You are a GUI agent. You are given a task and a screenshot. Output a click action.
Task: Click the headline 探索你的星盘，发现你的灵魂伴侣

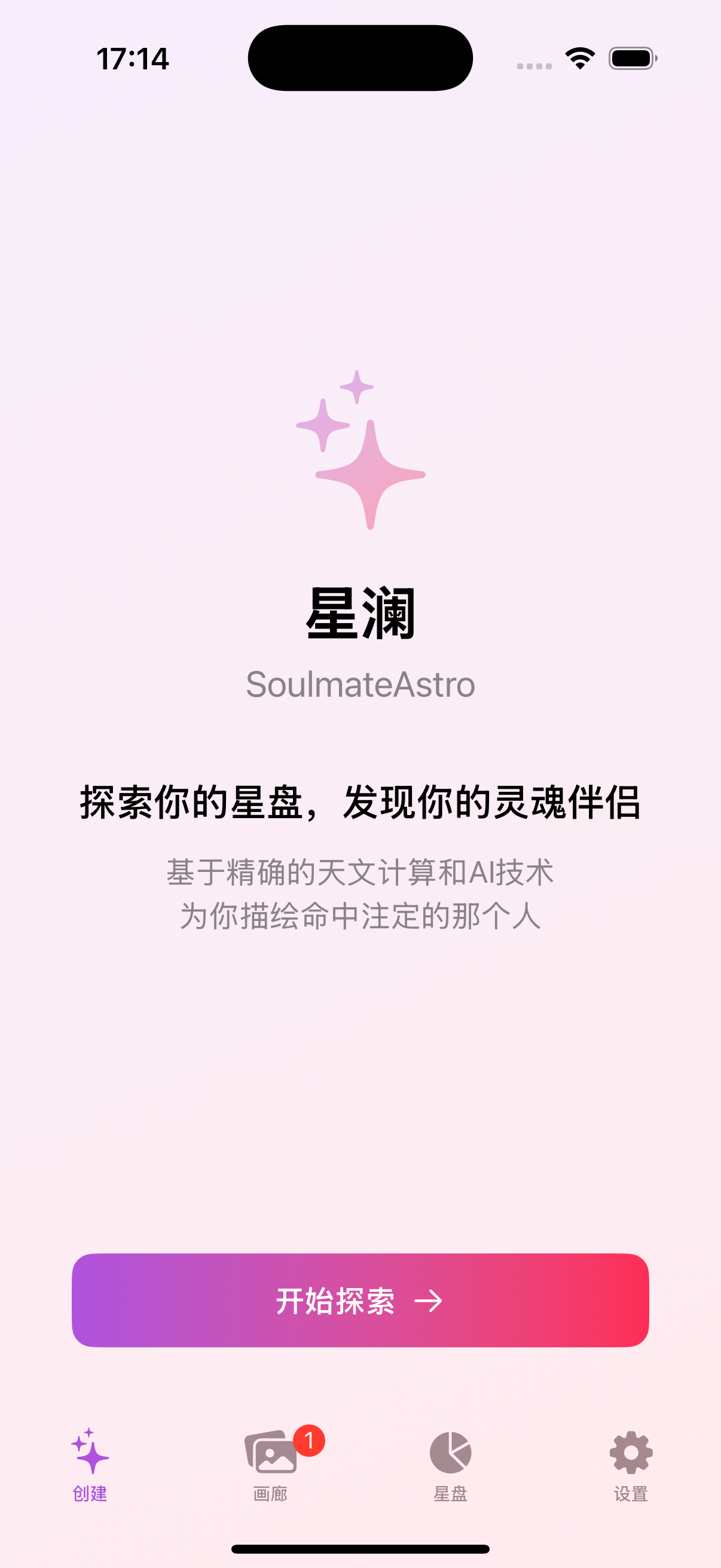coord(360,804)
